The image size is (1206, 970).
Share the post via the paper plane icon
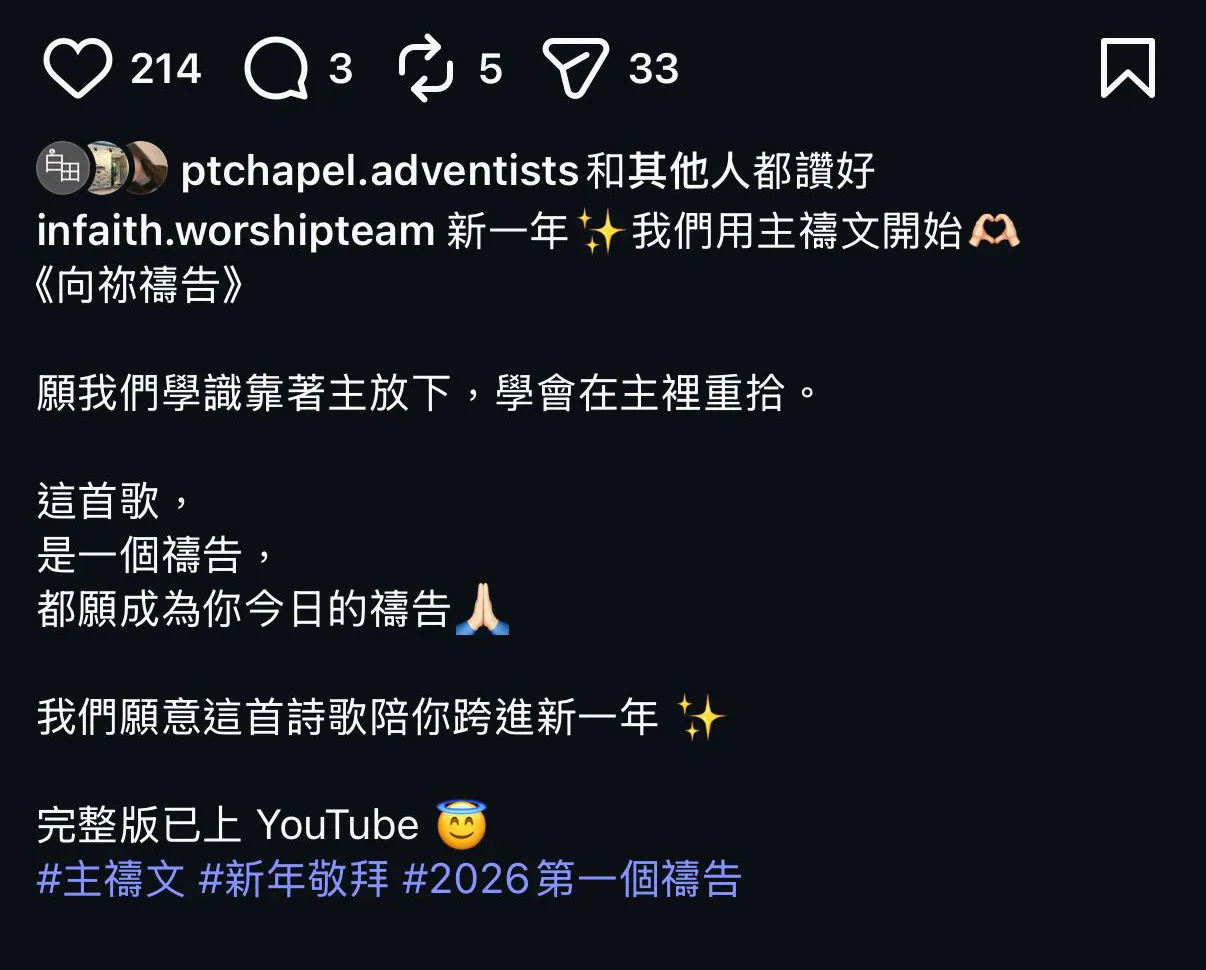(x=576, y=69)
